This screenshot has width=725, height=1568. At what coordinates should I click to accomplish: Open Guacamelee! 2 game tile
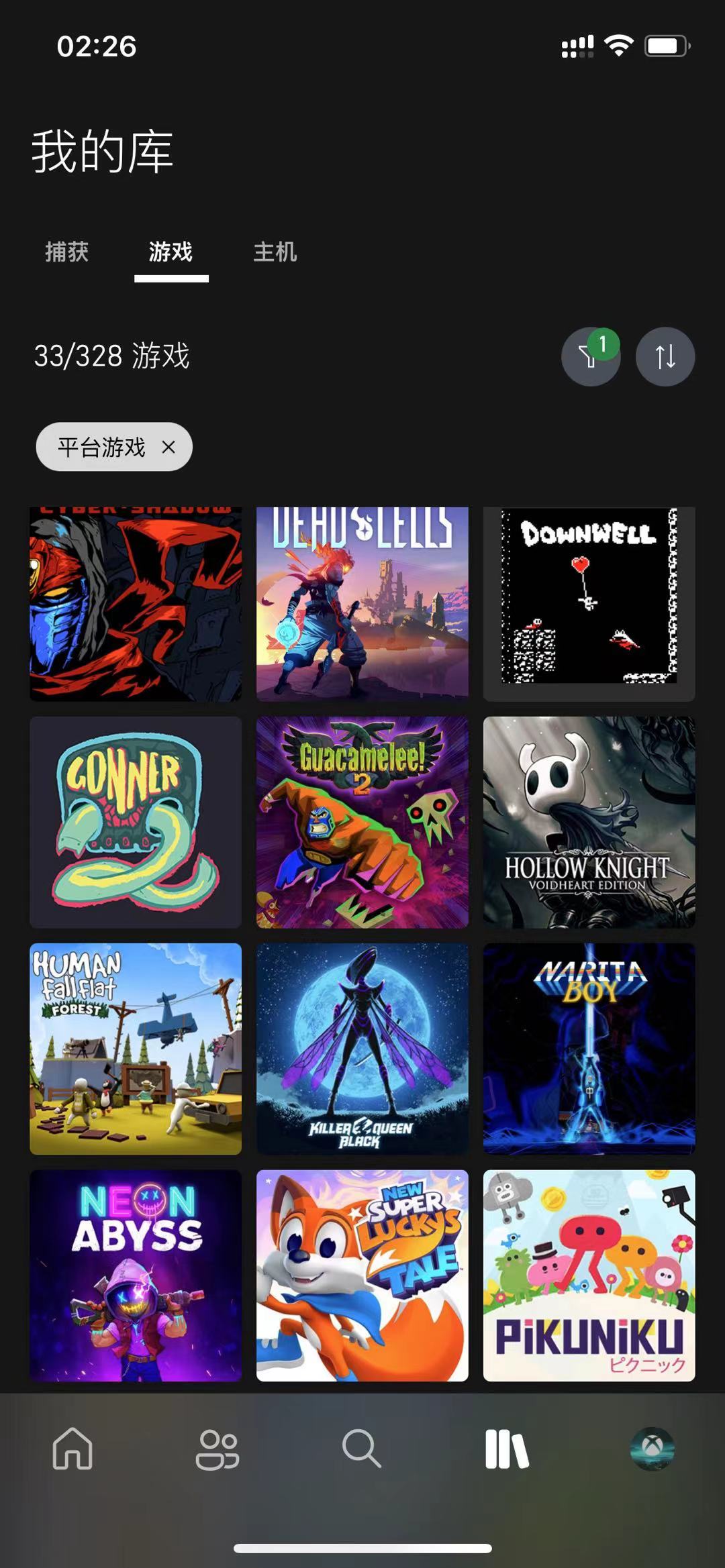[x=362, y=822]
